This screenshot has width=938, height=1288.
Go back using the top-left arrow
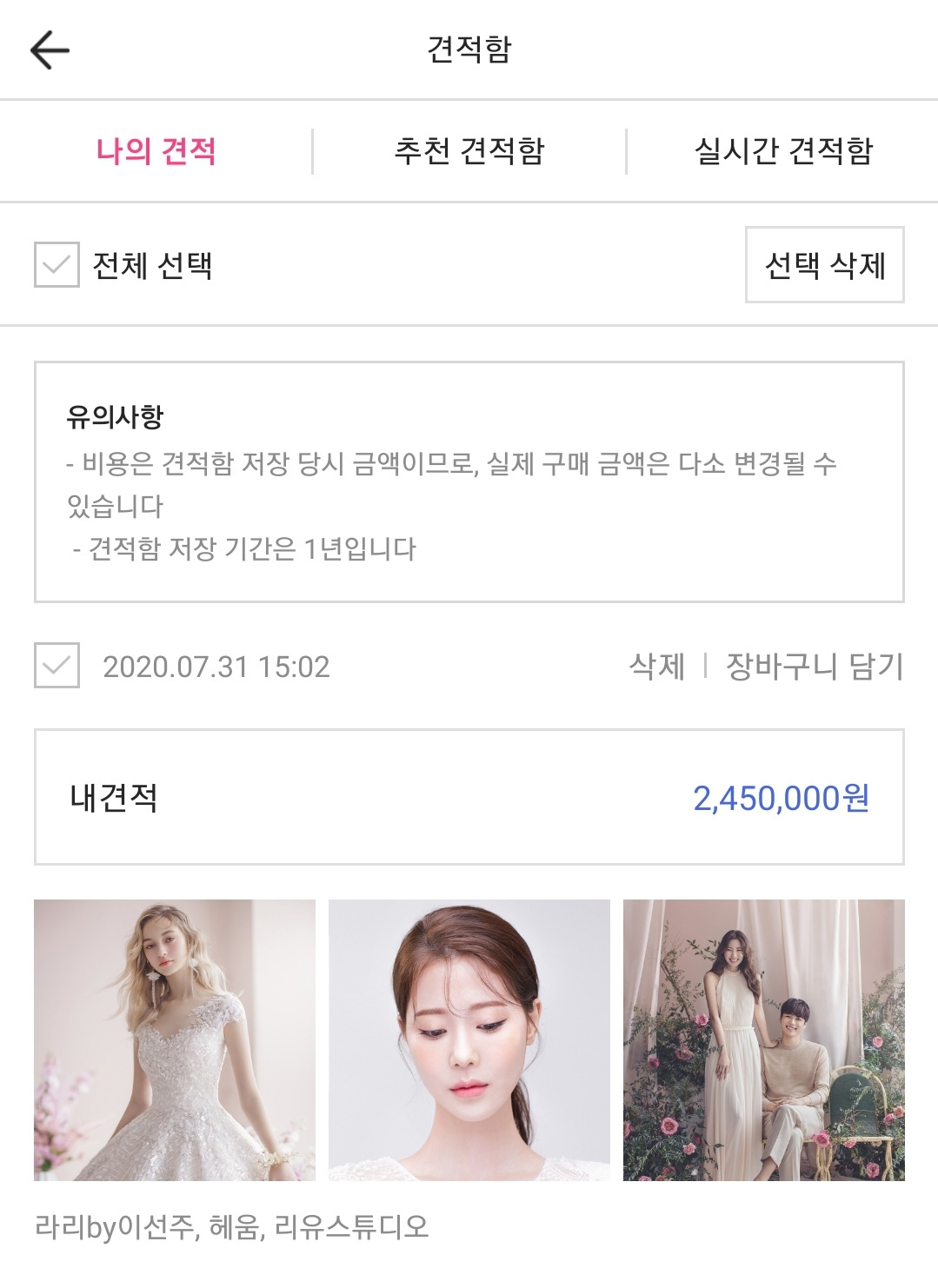click(50, 50)
